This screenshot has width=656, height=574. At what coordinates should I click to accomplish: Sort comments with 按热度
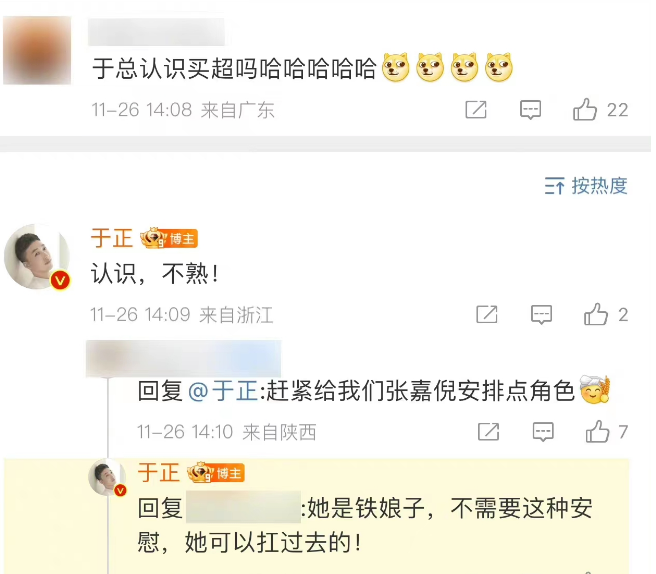[x=586, y=185]
